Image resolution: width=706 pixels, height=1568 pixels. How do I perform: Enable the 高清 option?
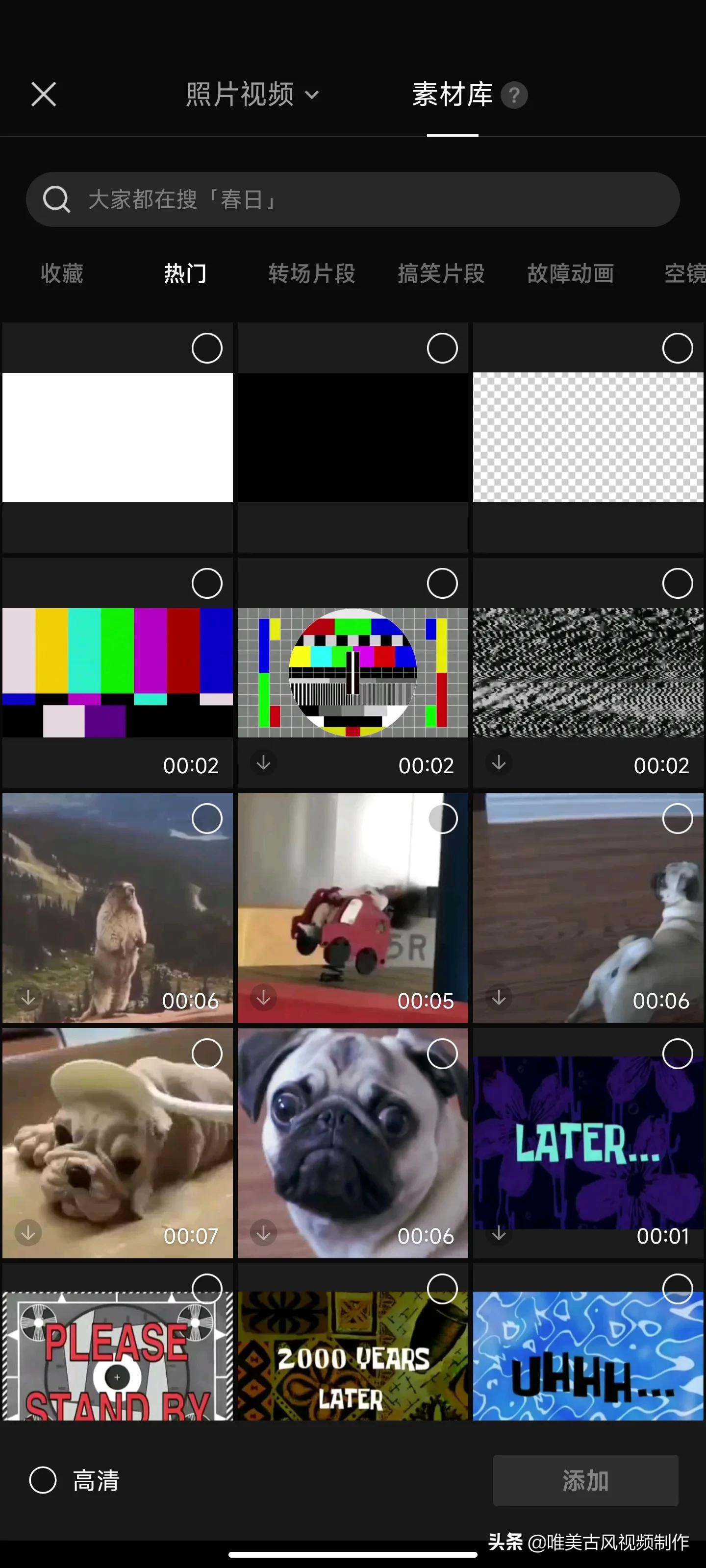click(43, 1480)
